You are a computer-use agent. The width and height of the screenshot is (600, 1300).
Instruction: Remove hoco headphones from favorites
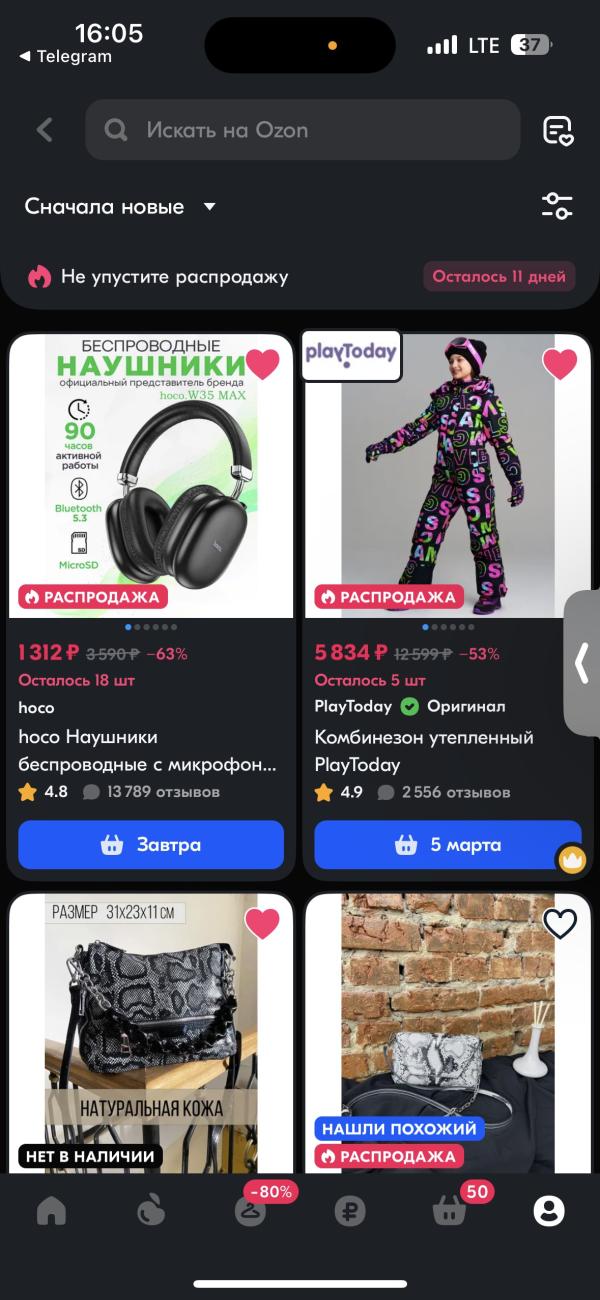pos(262,364)
